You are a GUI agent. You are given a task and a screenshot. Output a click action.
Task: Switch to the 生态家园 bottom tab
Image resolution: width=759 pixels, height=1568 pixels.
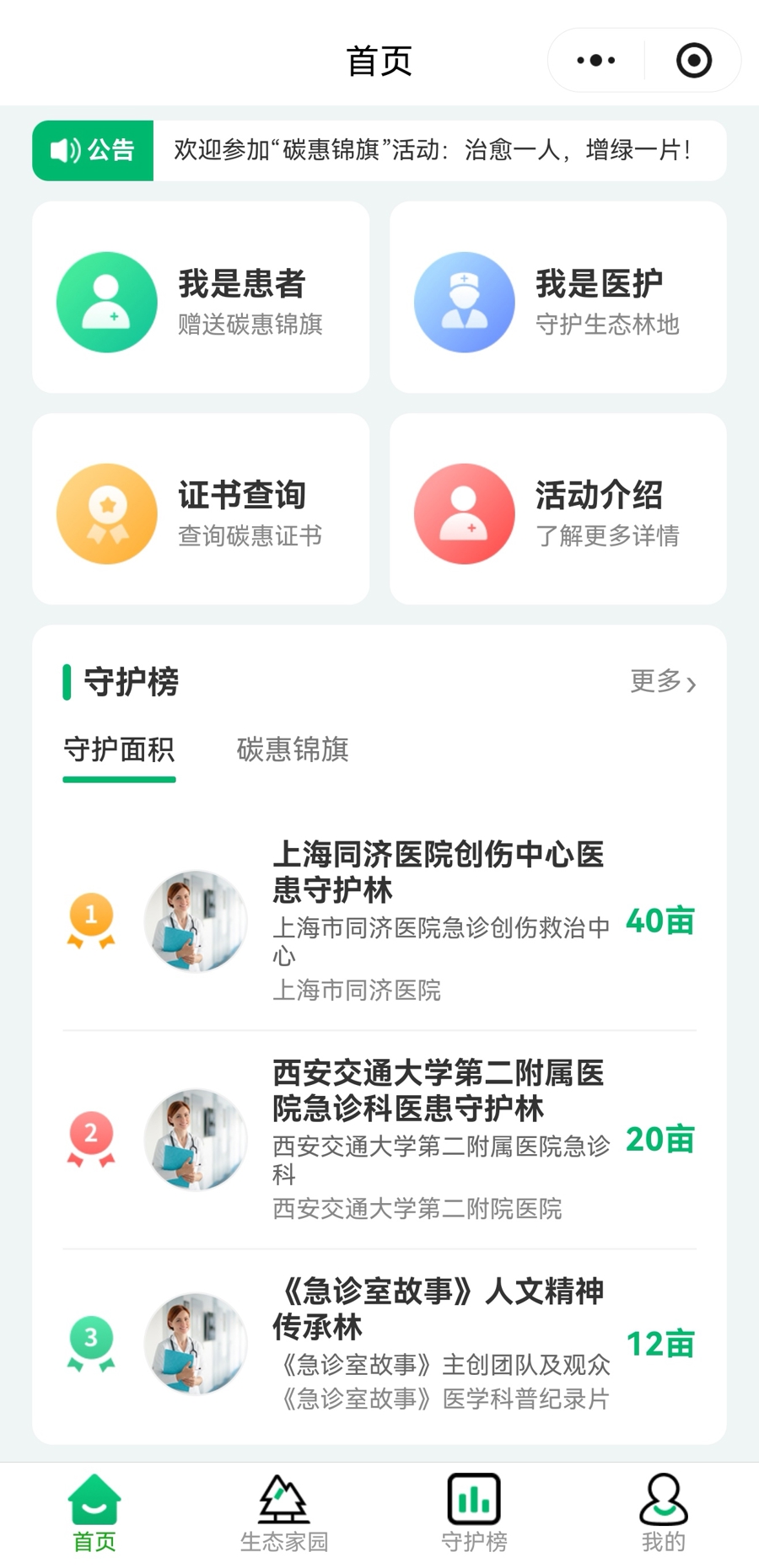click(x=284, y=1514)
